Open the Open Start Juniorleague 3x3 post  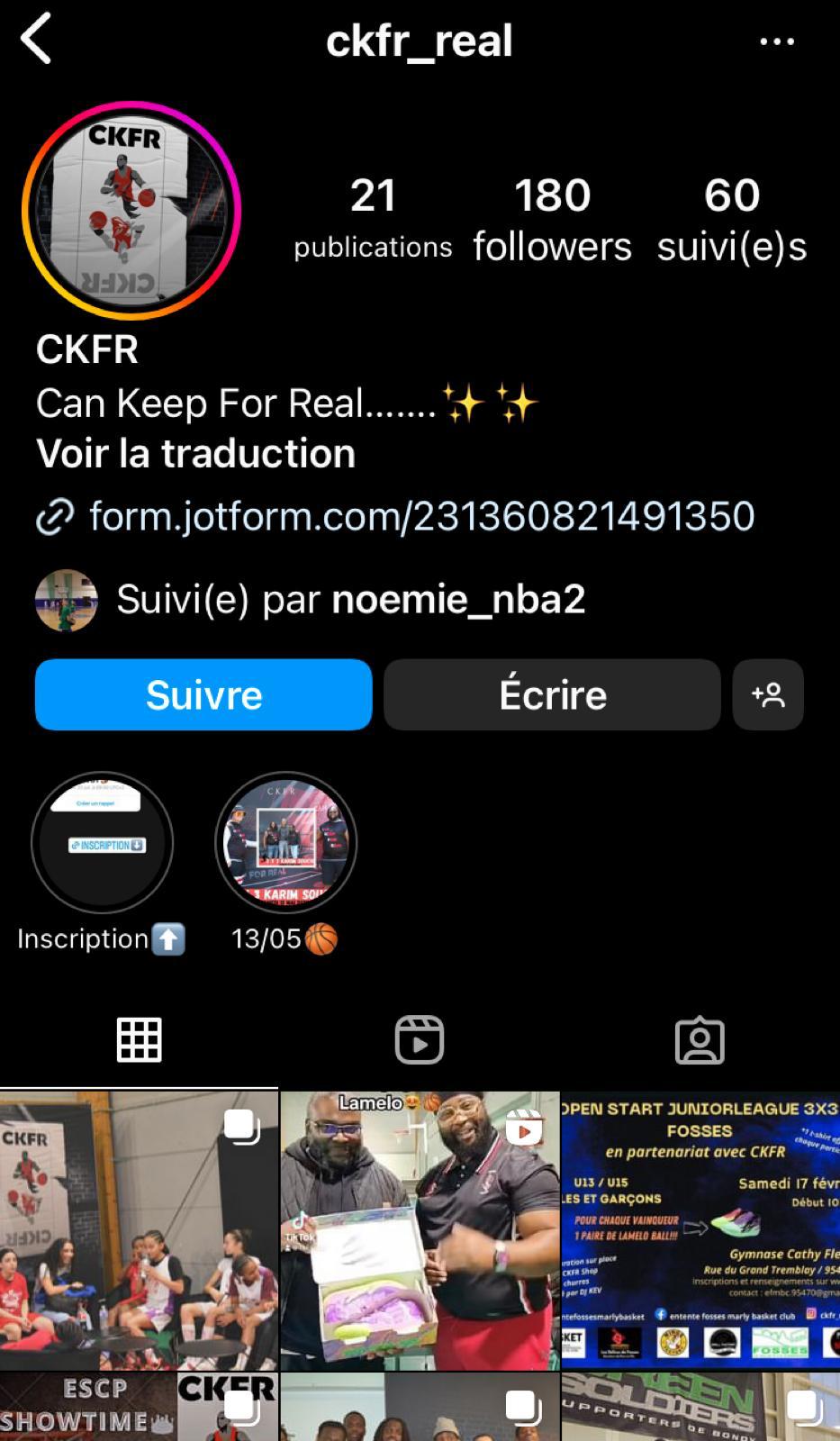pyautogui.click(x=700, y=1230)
